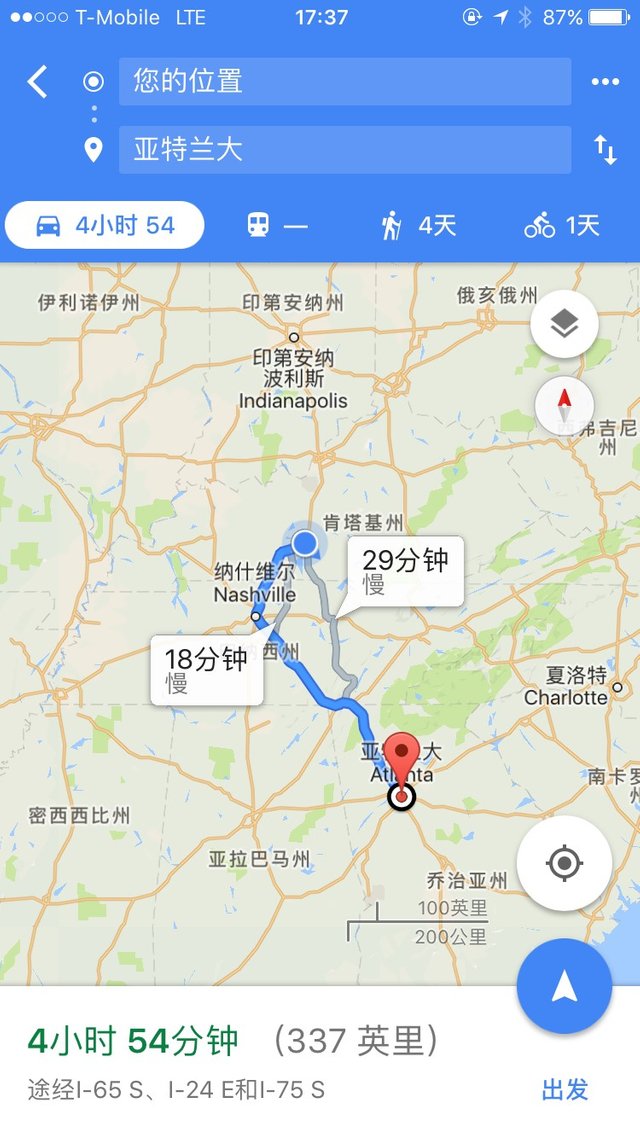Select the alternate route labeled 18分钟 慢

[x=207, y=670]
